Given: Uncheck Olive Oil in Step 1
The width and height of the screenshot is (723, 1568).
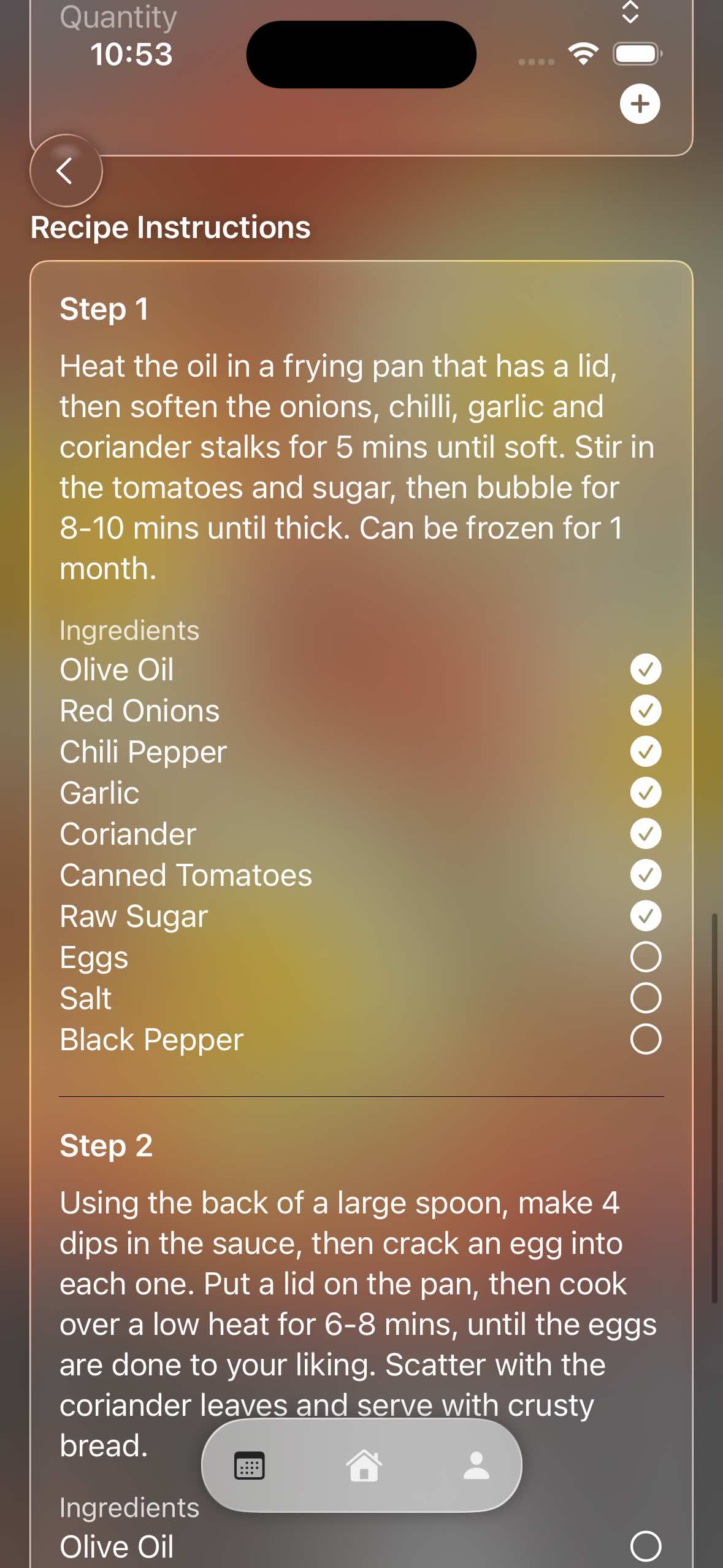Looking at the screenshot, I should tap(645, 669).
